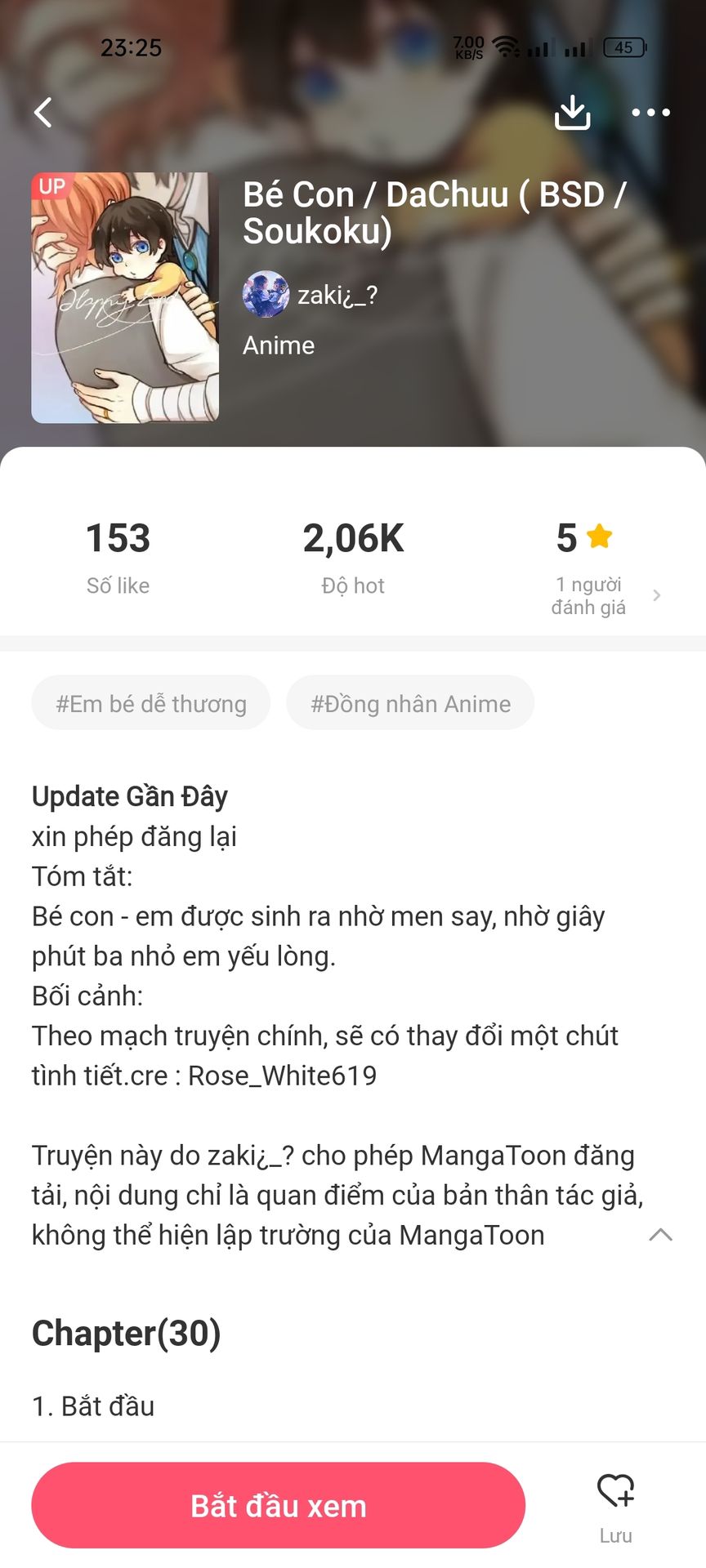
Task: Go back using the top arrow
Action: point(43,113)
